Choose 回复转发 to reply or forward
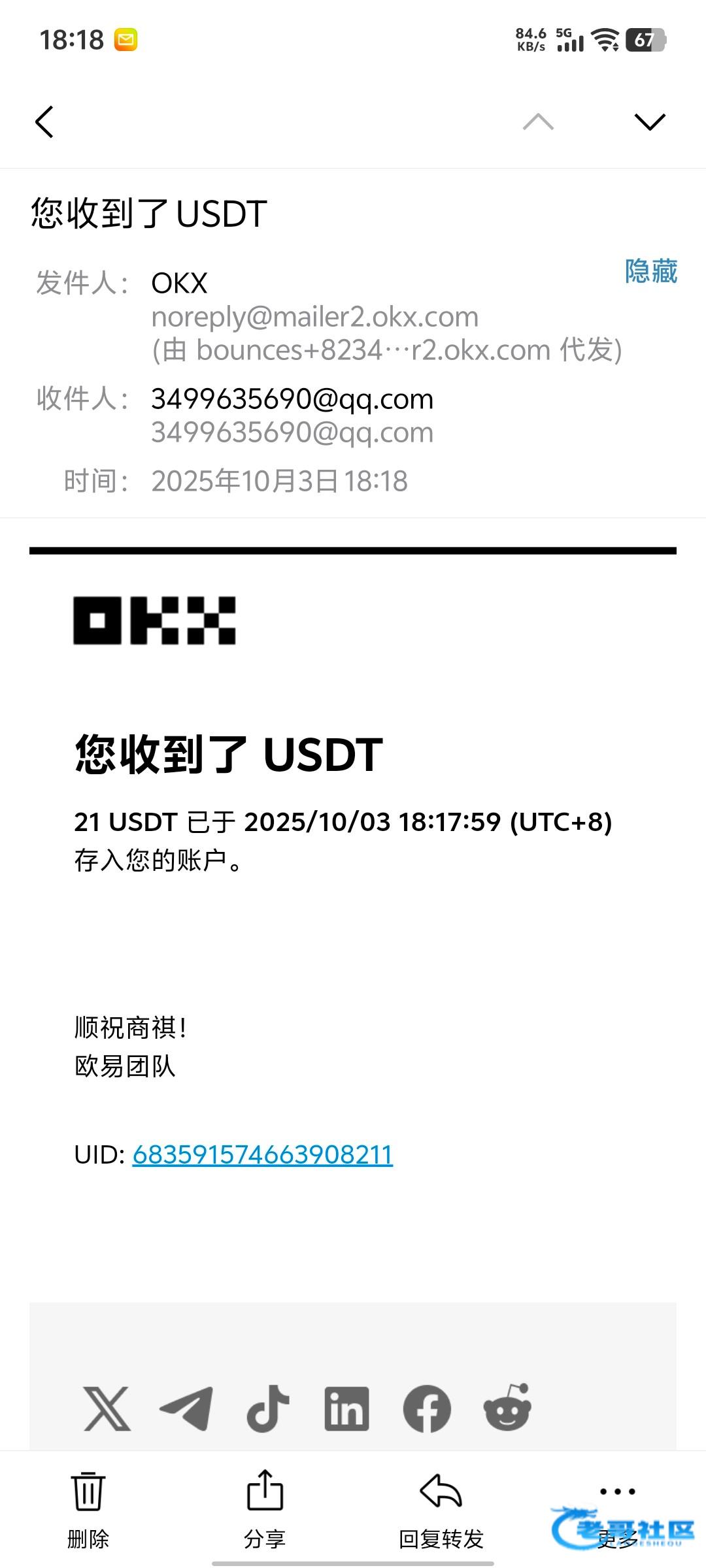The width and height of the screenshot is (706, 1568). coord(441,1511)
